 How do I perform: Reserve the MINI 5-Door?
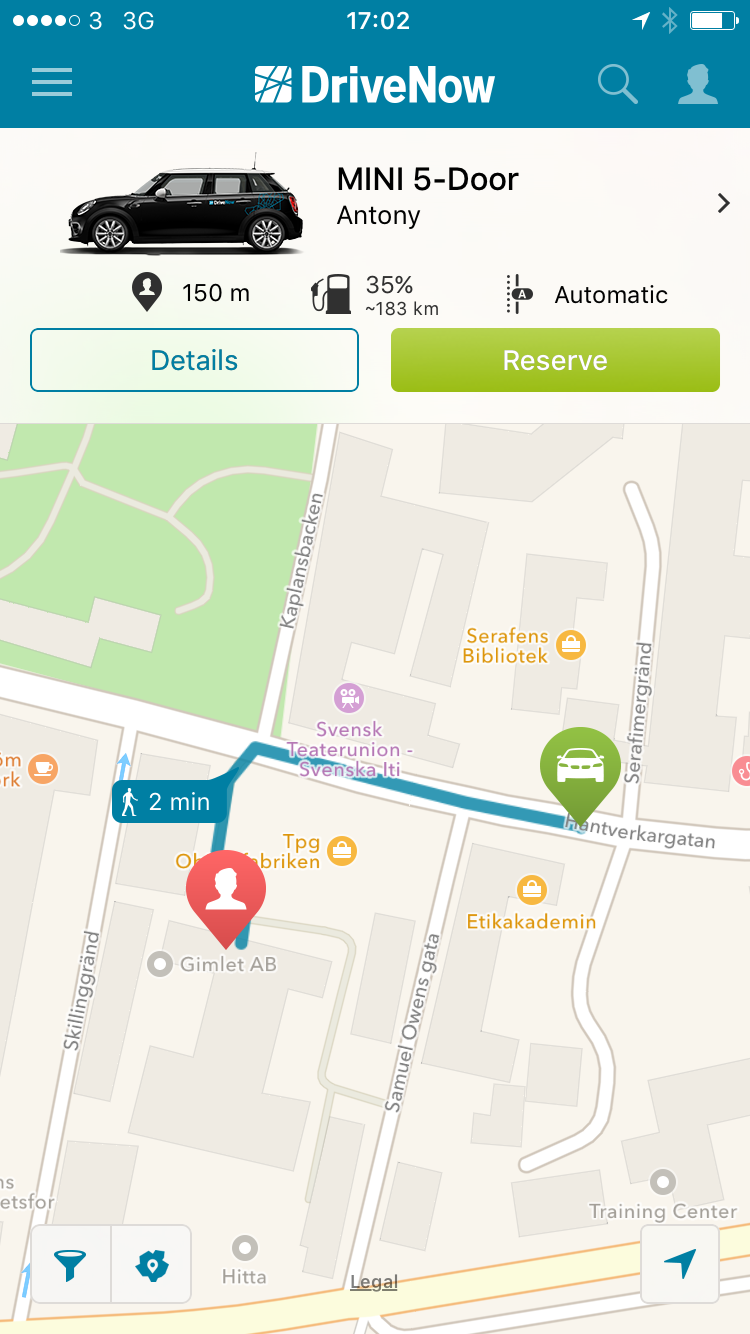(x=555, y=360)
